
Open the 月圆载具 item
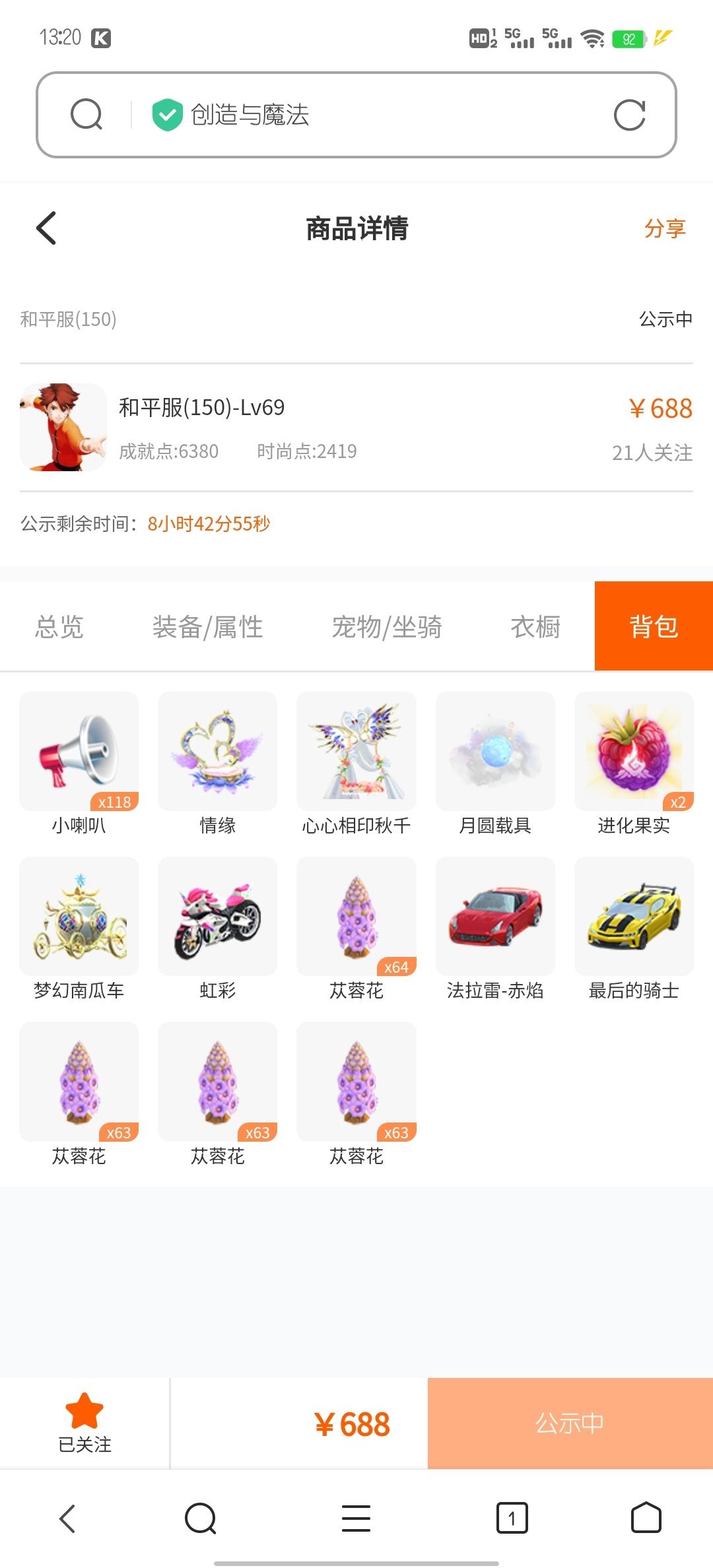tap(495, 764)
